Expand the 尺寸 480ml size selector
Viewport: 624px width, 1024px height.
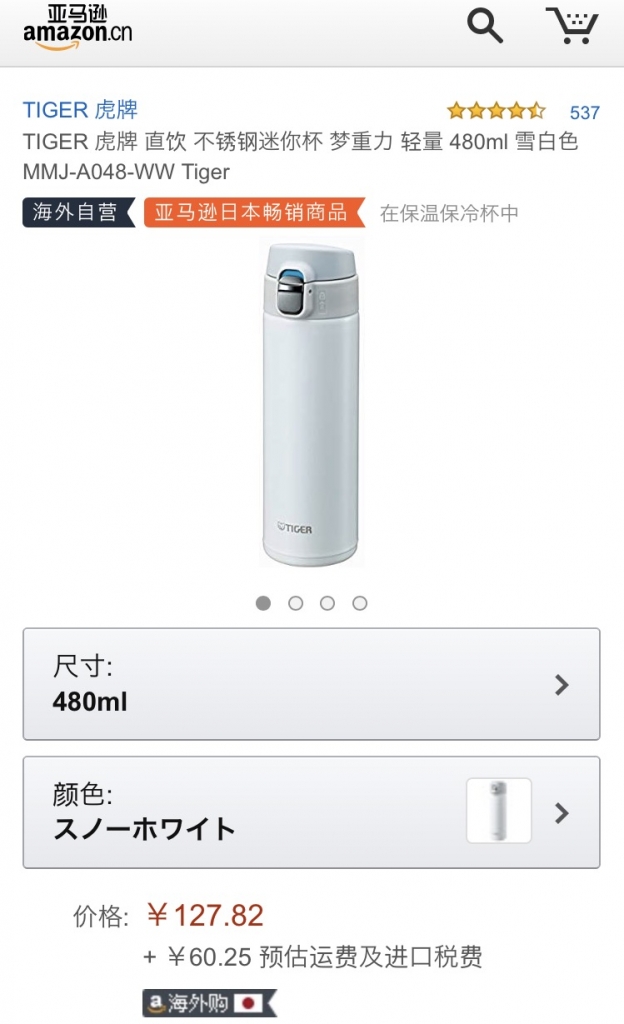tap(311, 684)
